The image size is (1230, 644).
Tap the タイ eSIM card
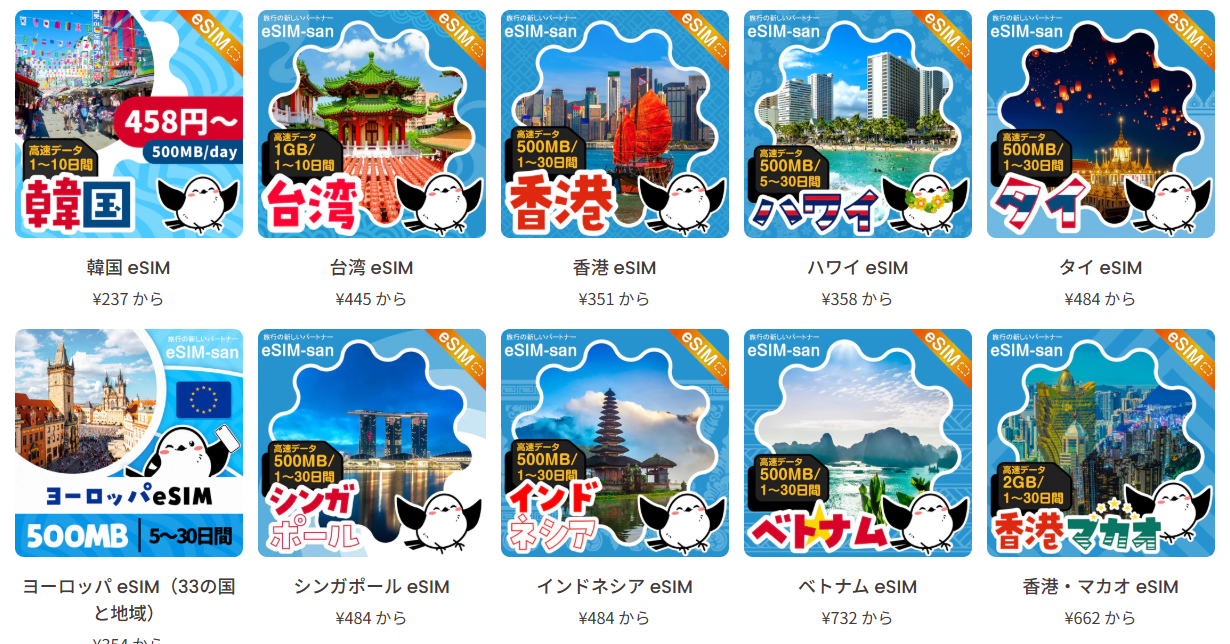1100,124
